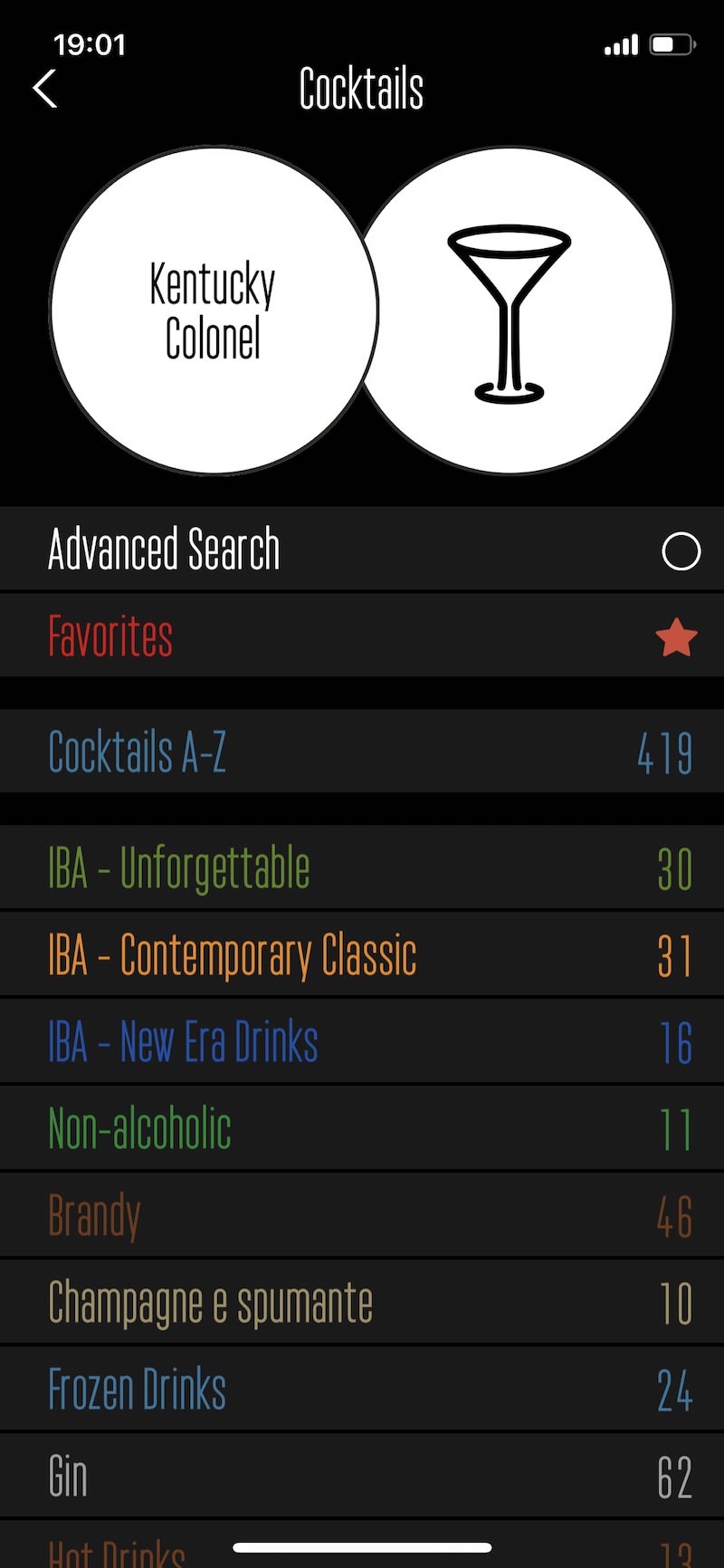The height and width of the screenshot is (1568, 724).
Task: Open the Kentucky Colonel cocktail circle
Action: tap(213, 311)
